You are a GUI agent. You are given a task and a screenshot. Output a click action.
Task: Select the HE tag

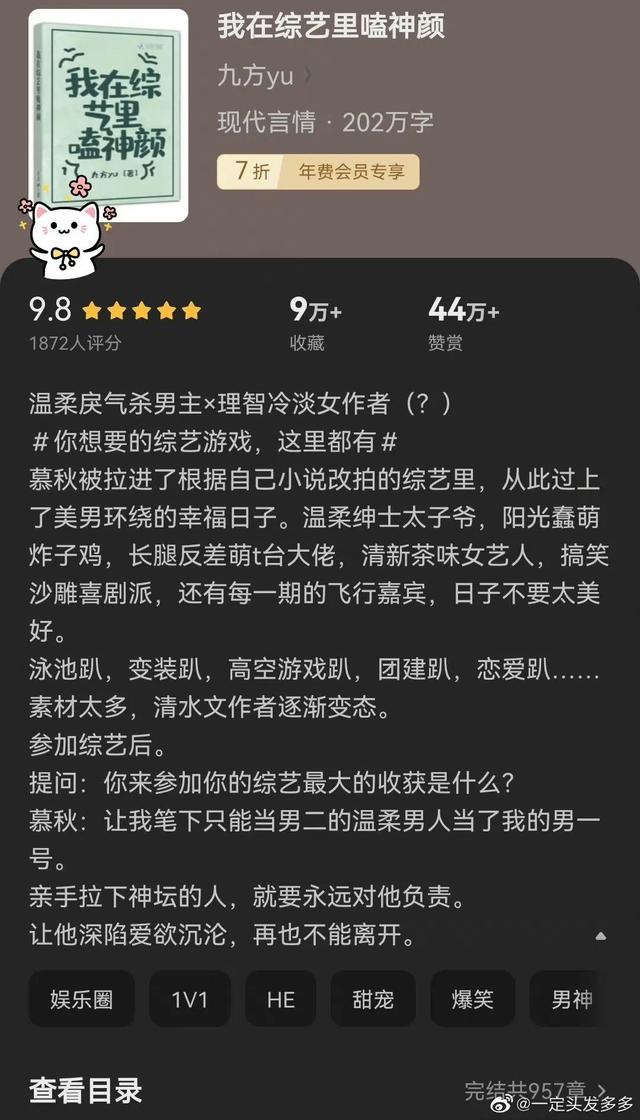pos(281,999)
